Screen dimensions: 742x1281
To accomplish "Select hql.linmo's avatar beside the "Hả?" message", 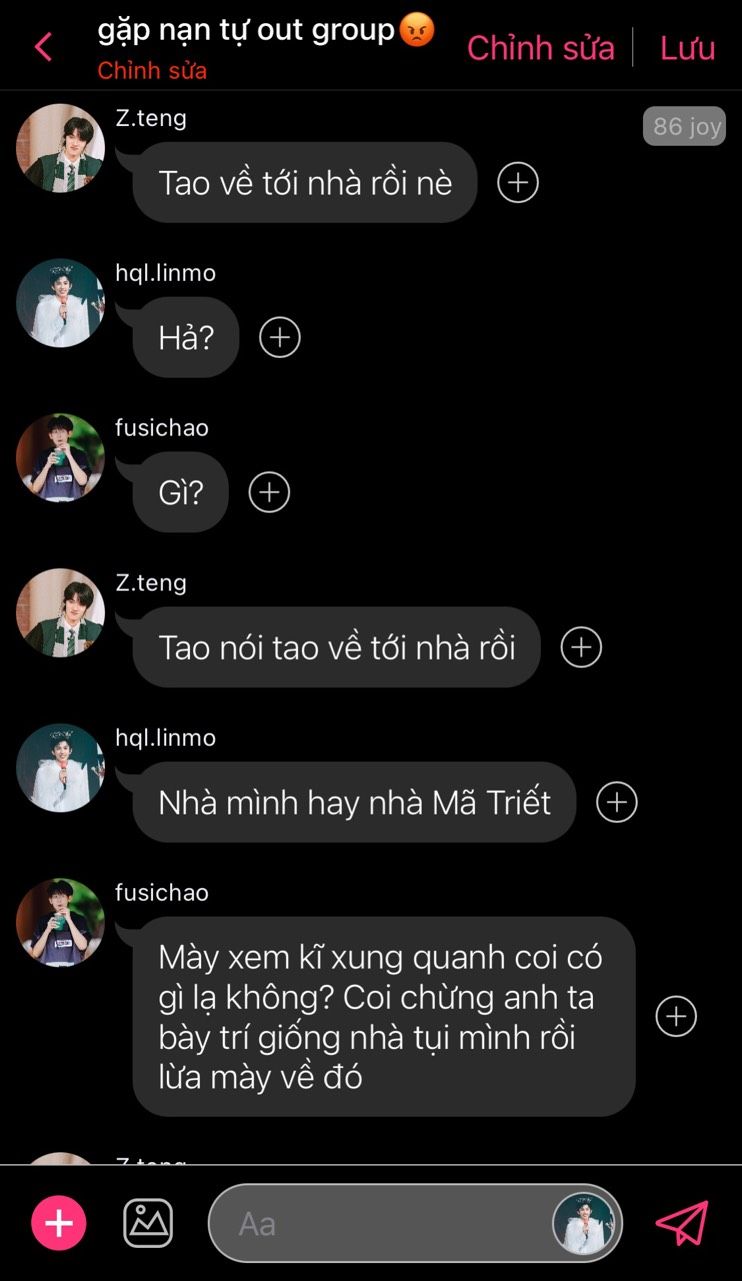I will [60, 303].
